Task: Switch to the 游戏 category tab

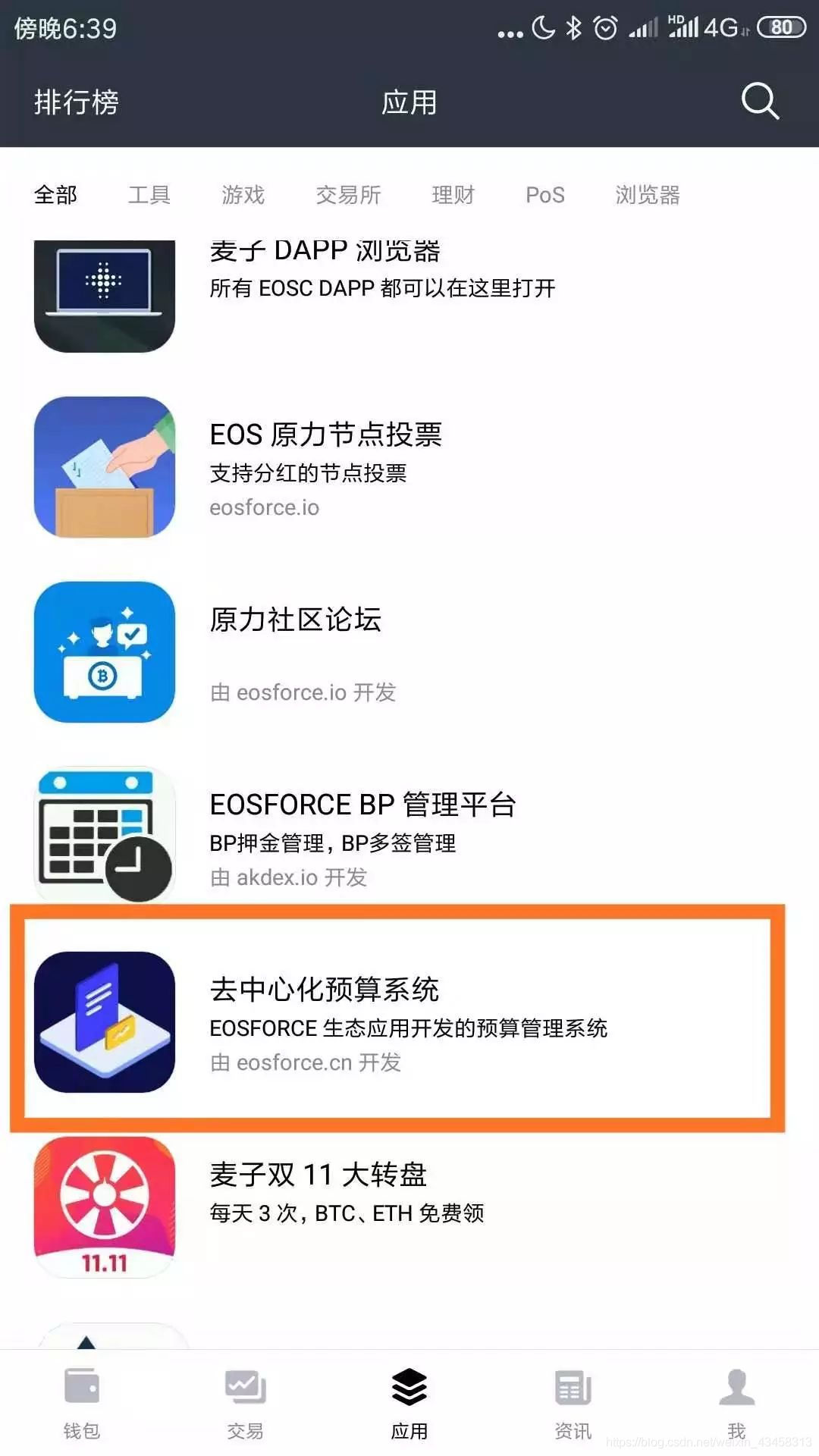Action: tap(243, 195)
